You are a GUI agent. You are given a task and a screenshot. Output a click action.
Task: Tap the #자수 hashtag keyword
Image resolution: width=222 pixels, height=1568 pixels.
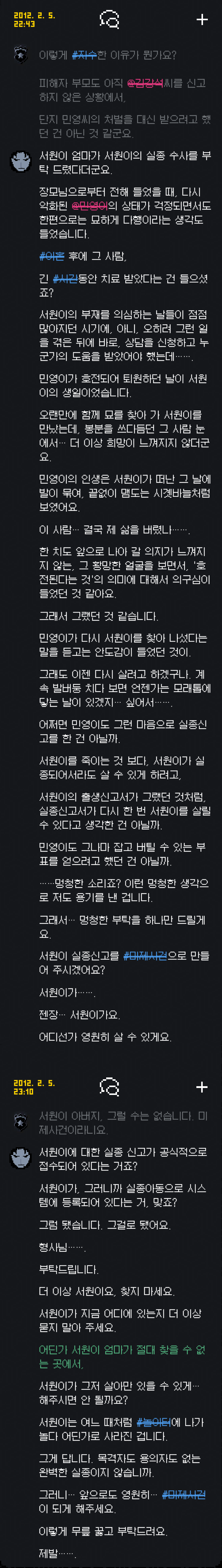click(x=84, y=55)
